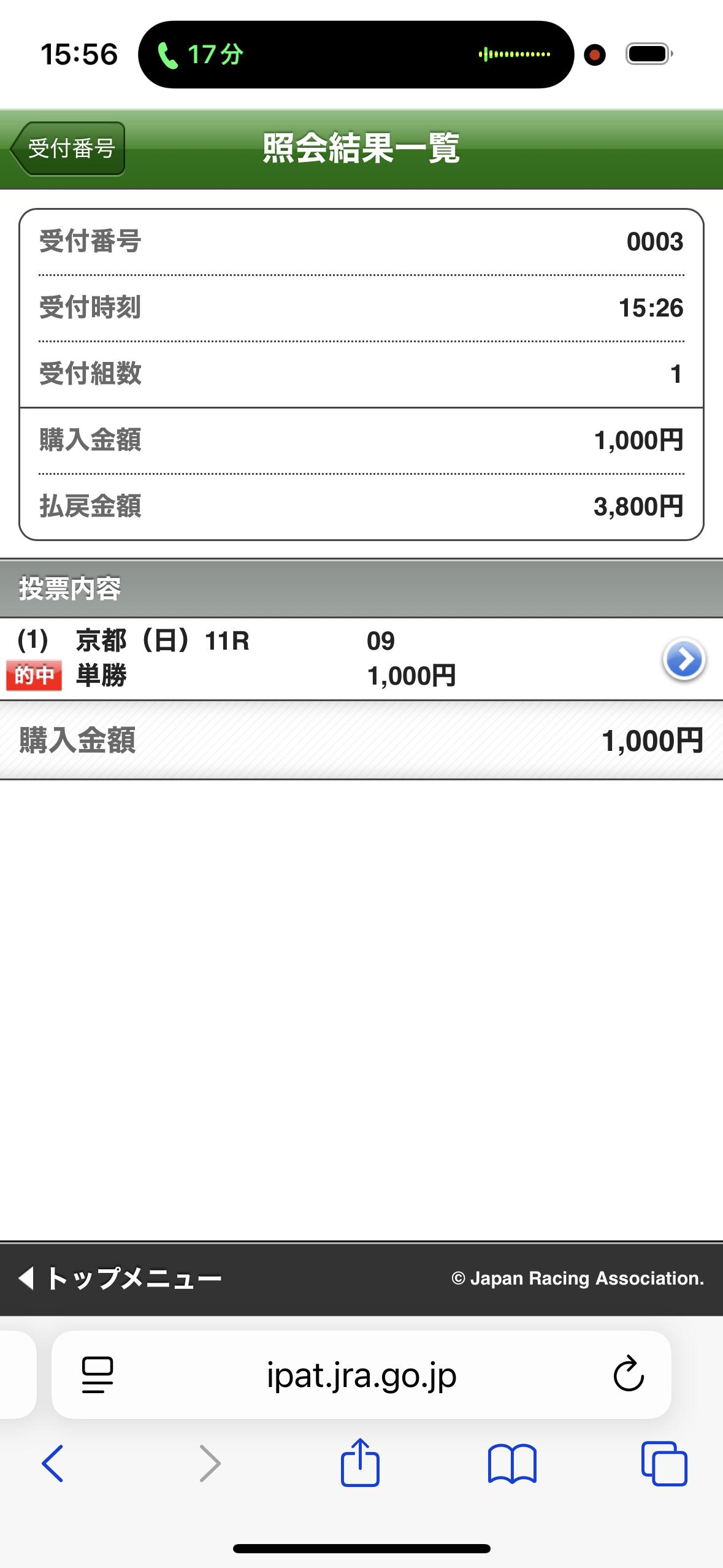Image resolution: width=723 pixels, height=1568 pixels.
Task: Share this page
Action: click(360, 1464)
